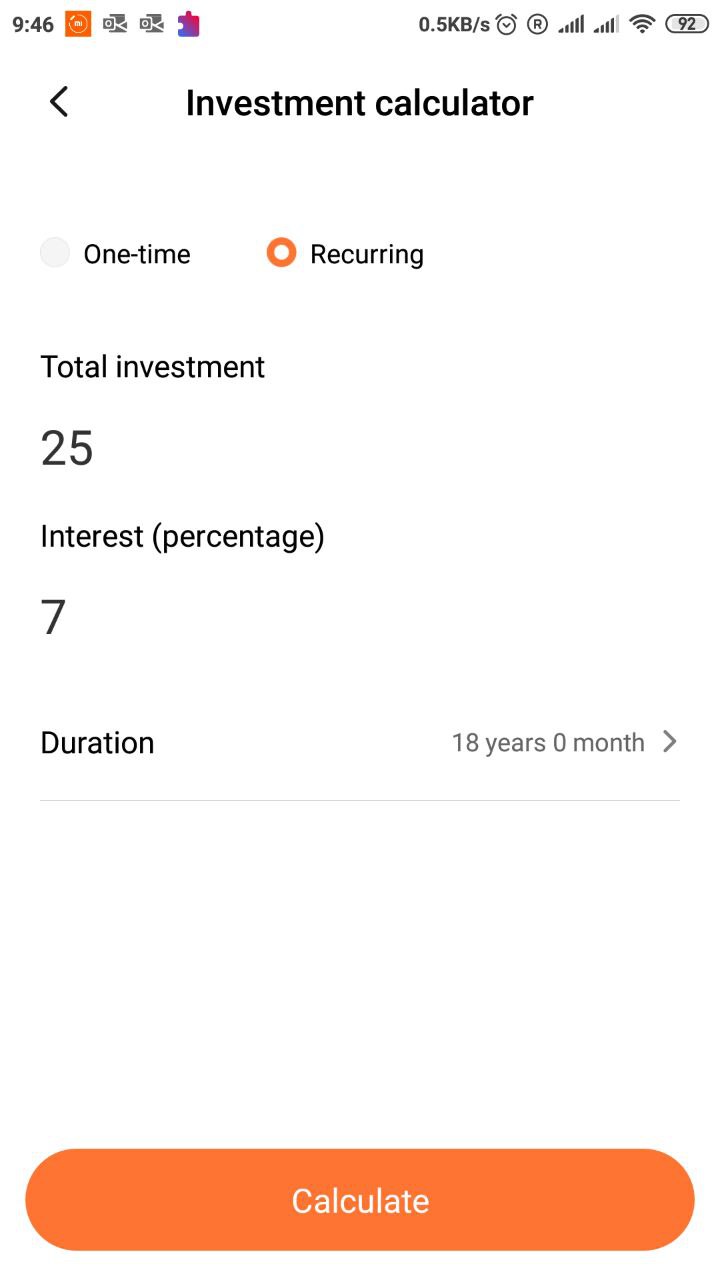Tap the Calculate button
The width and height of the screenshot is (720, 1280).
tap(360, 1200)
